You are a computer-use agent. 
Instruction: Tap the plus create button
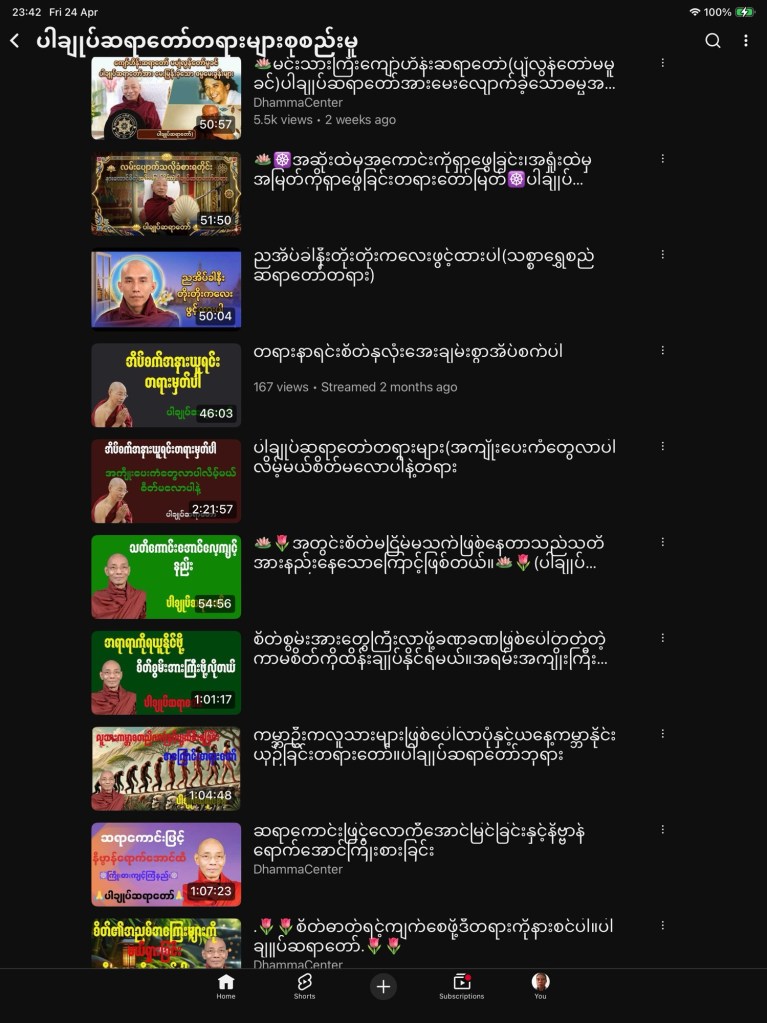click(x=383, y=987)
